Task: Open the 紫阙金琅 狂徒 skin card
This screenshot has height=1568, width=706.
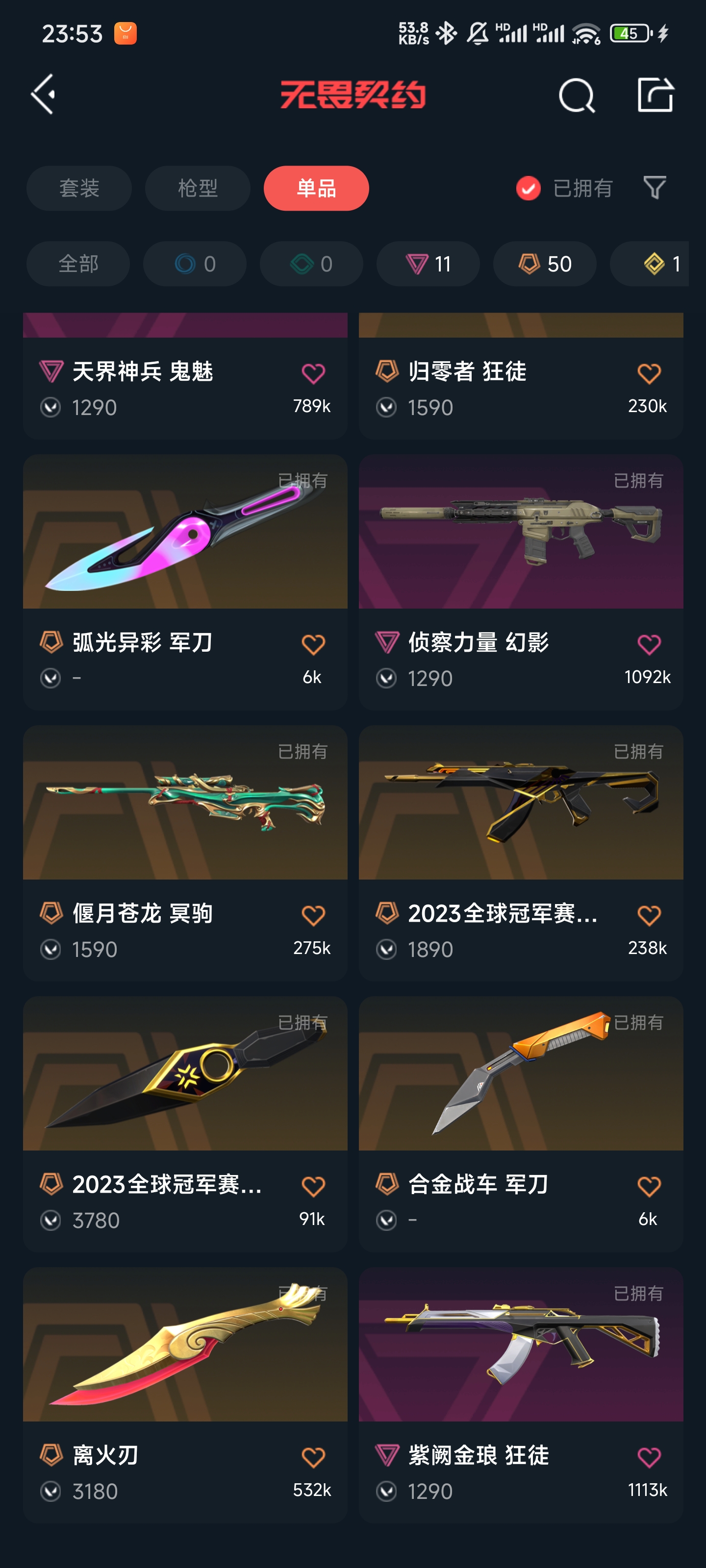Action: [521, 1395]
